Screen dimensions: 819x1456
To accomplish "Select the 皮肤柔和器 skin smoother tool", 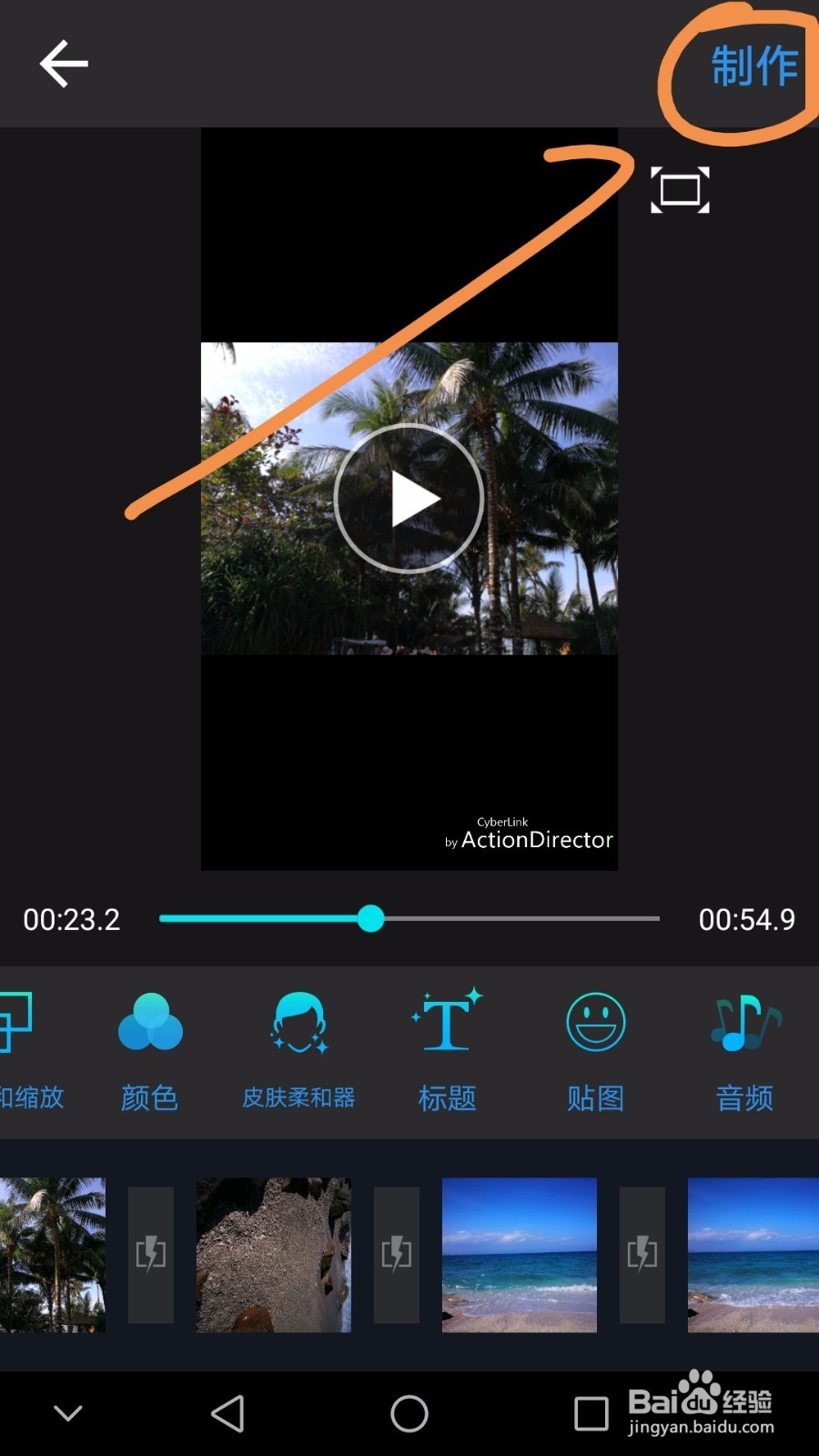I will coord(298,1046).
